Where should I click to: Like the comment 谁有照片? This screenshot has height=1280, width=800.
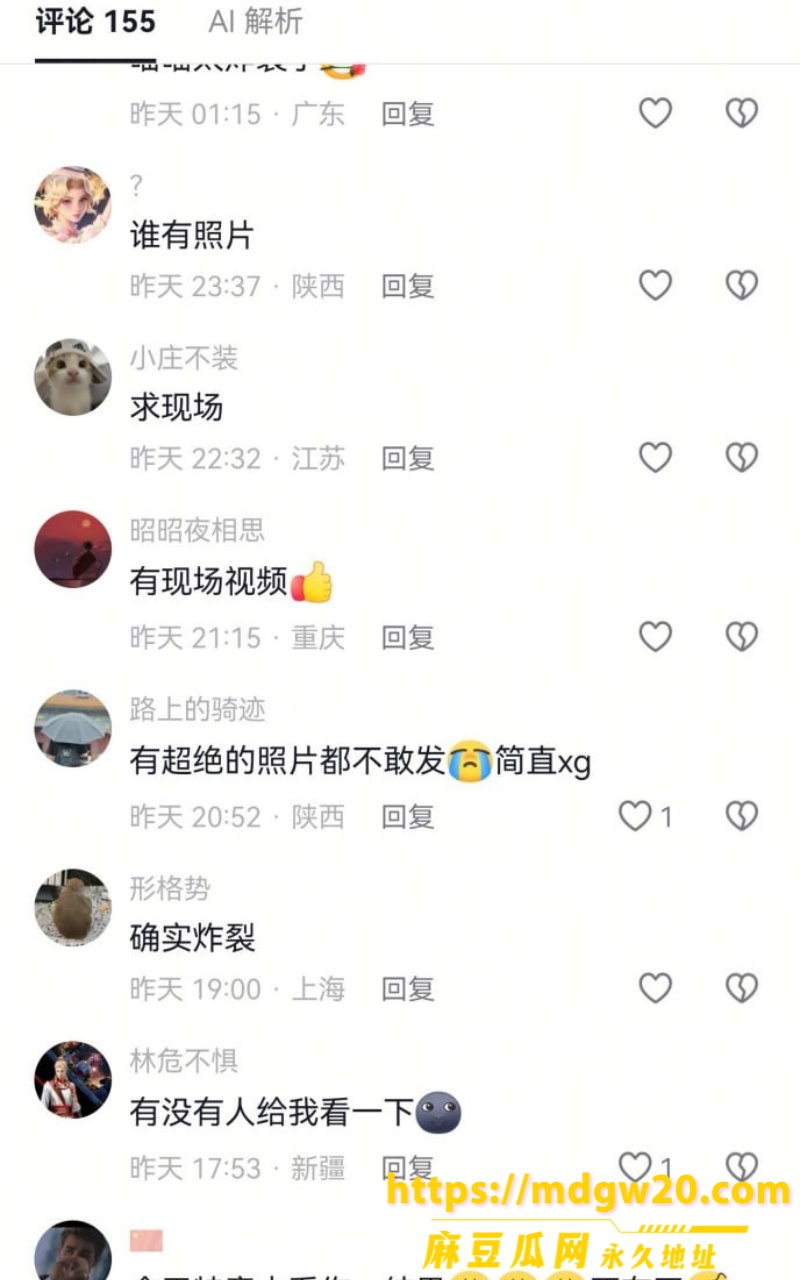click(655, 286)
